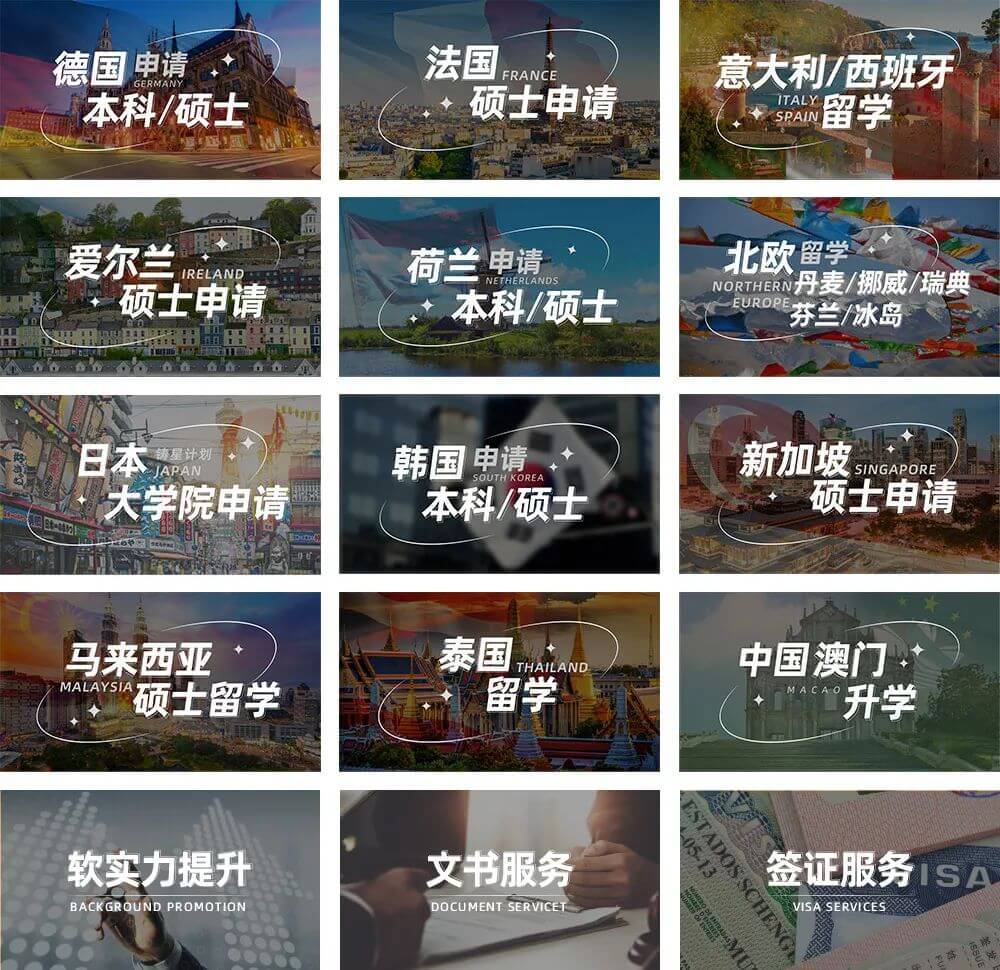The image size is (1000, 970).
Task: Open 日本 大学院申请 tile
Action: click(x=160, y=484)
